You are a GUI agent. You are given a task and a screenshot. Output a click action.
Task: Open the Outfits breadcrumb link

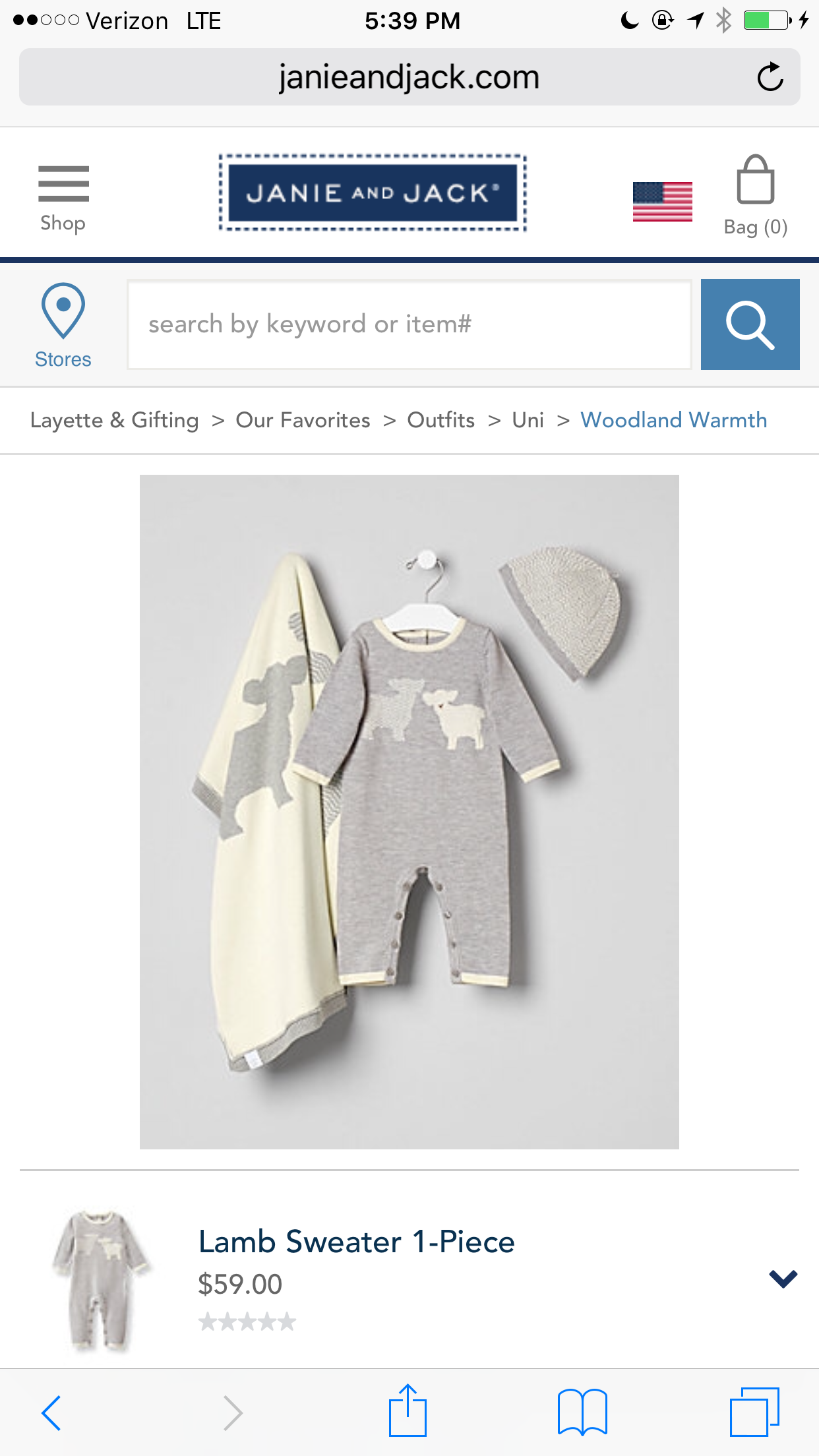[440, 420]
